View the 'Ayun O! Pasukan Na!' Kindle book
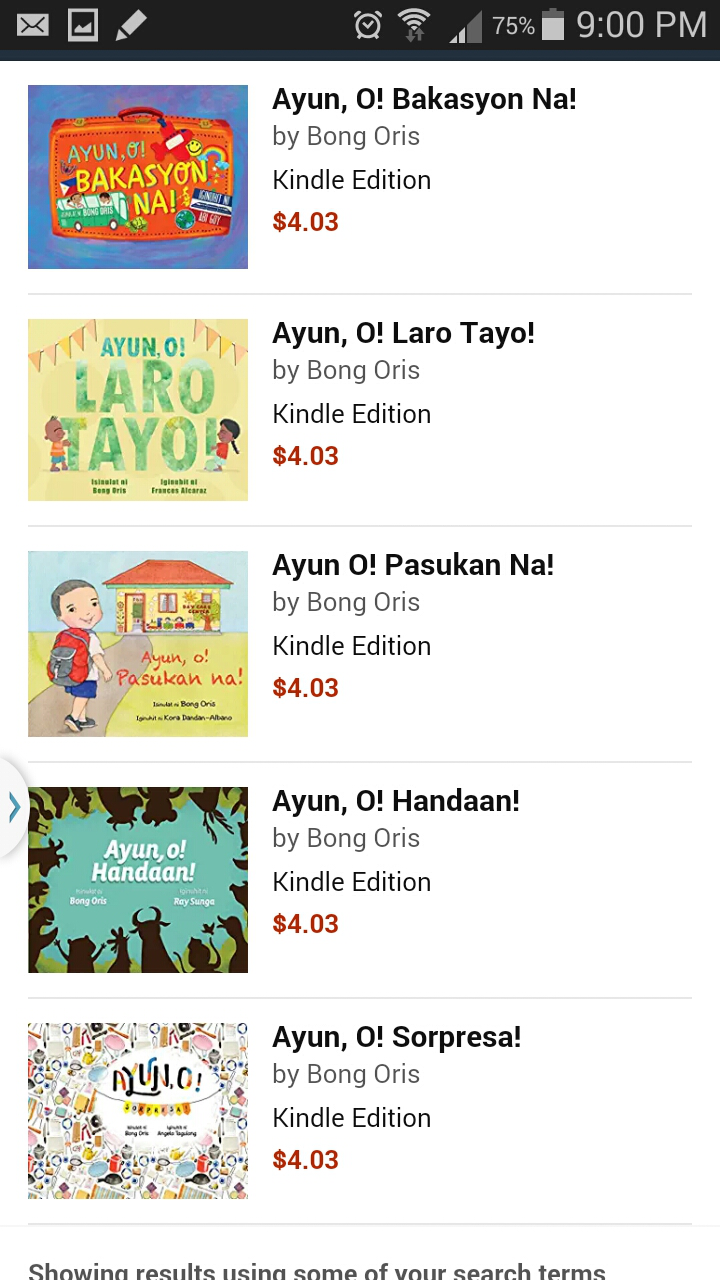 (360, 644)
